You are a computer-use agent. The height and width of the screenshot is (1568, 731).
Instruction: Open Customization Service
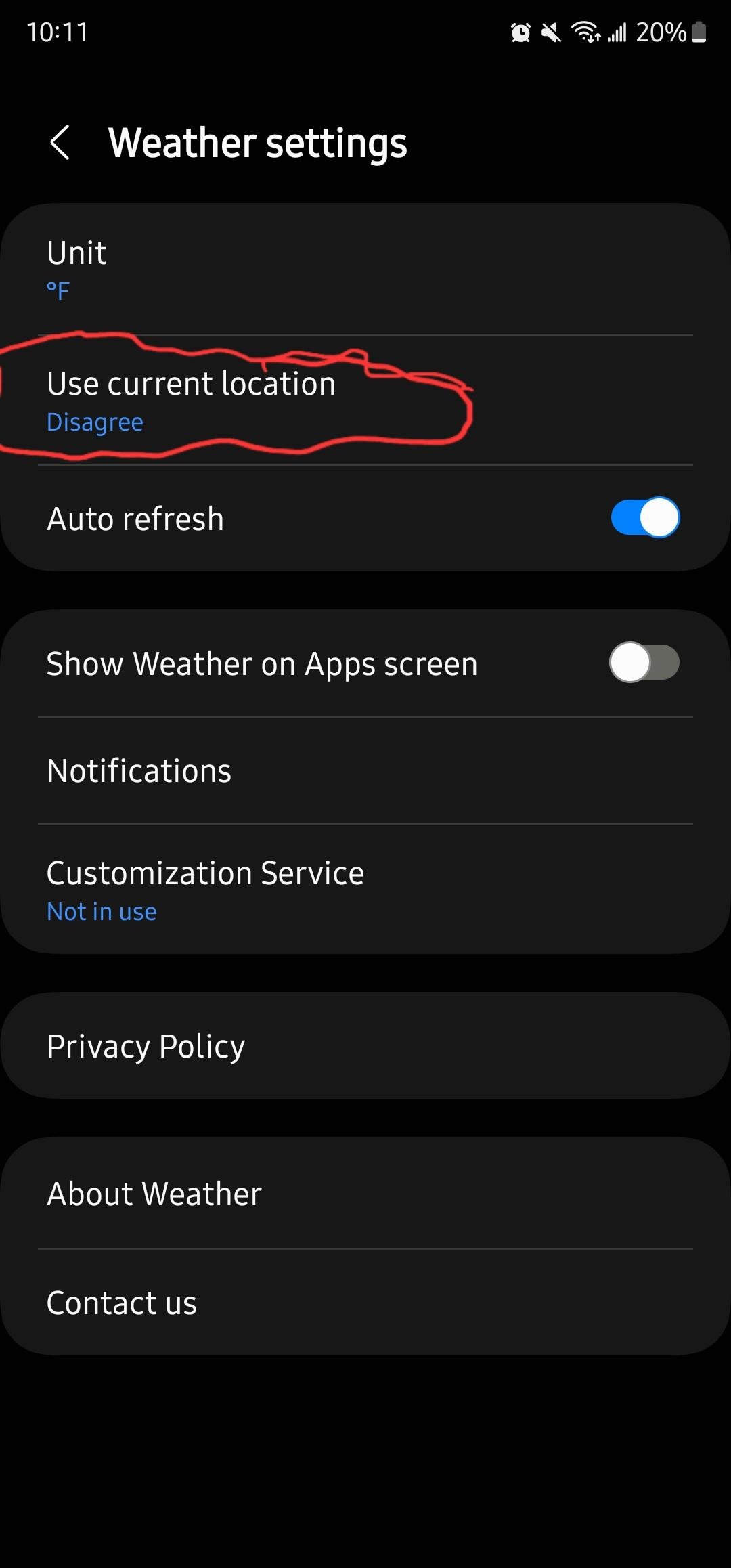365,890
